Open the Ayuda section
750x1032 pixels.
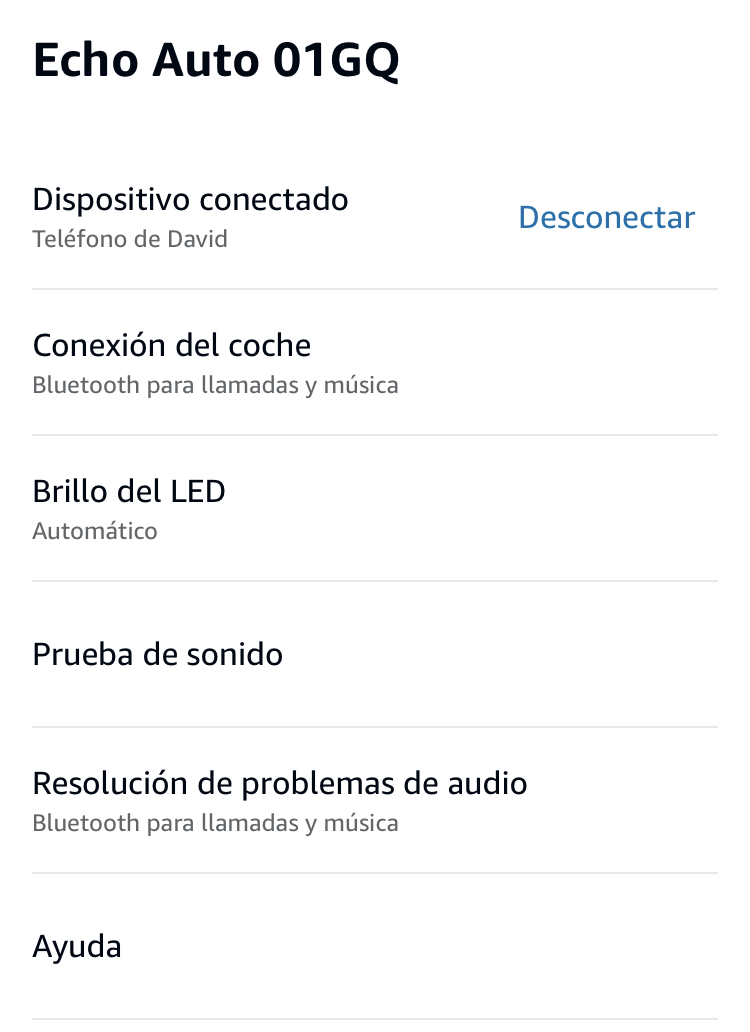[77, 946]
